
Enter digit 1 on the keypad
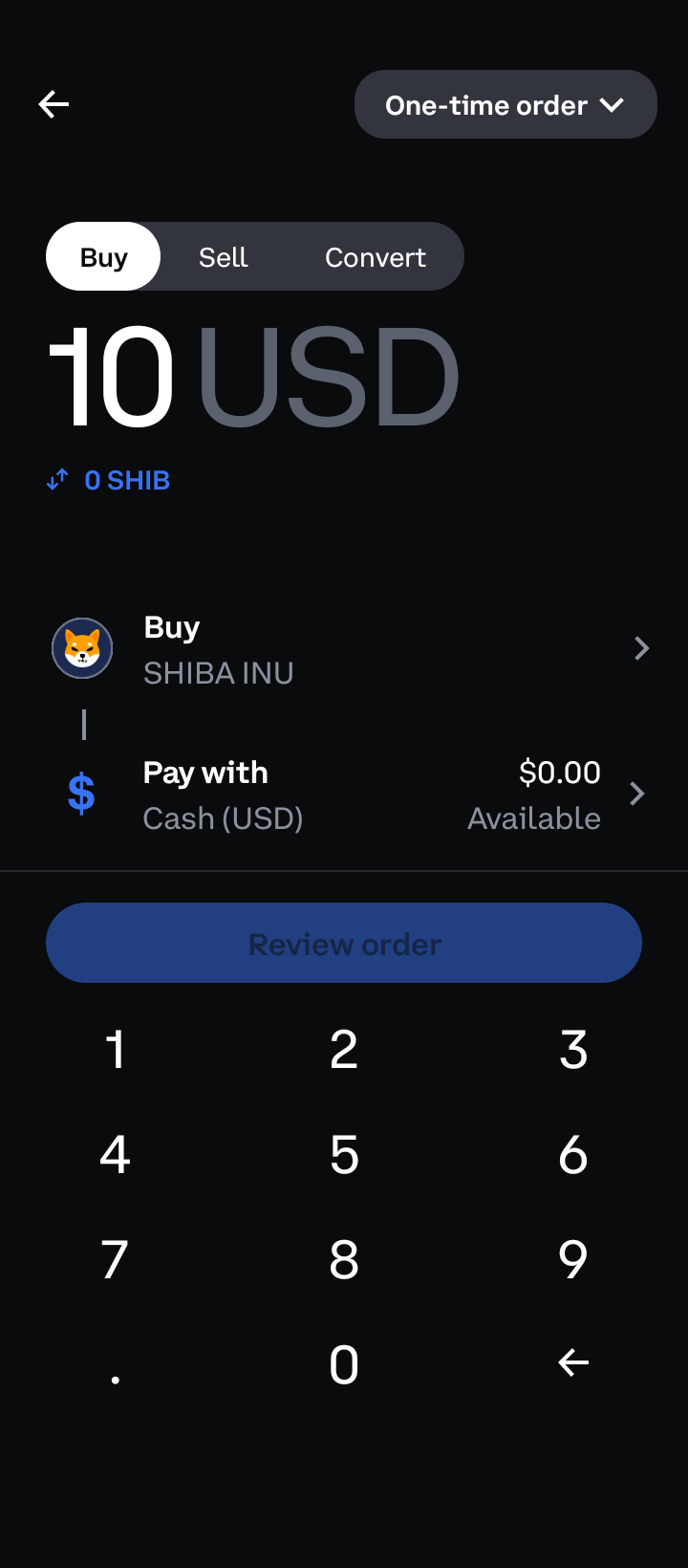(x=115, y=1050)
